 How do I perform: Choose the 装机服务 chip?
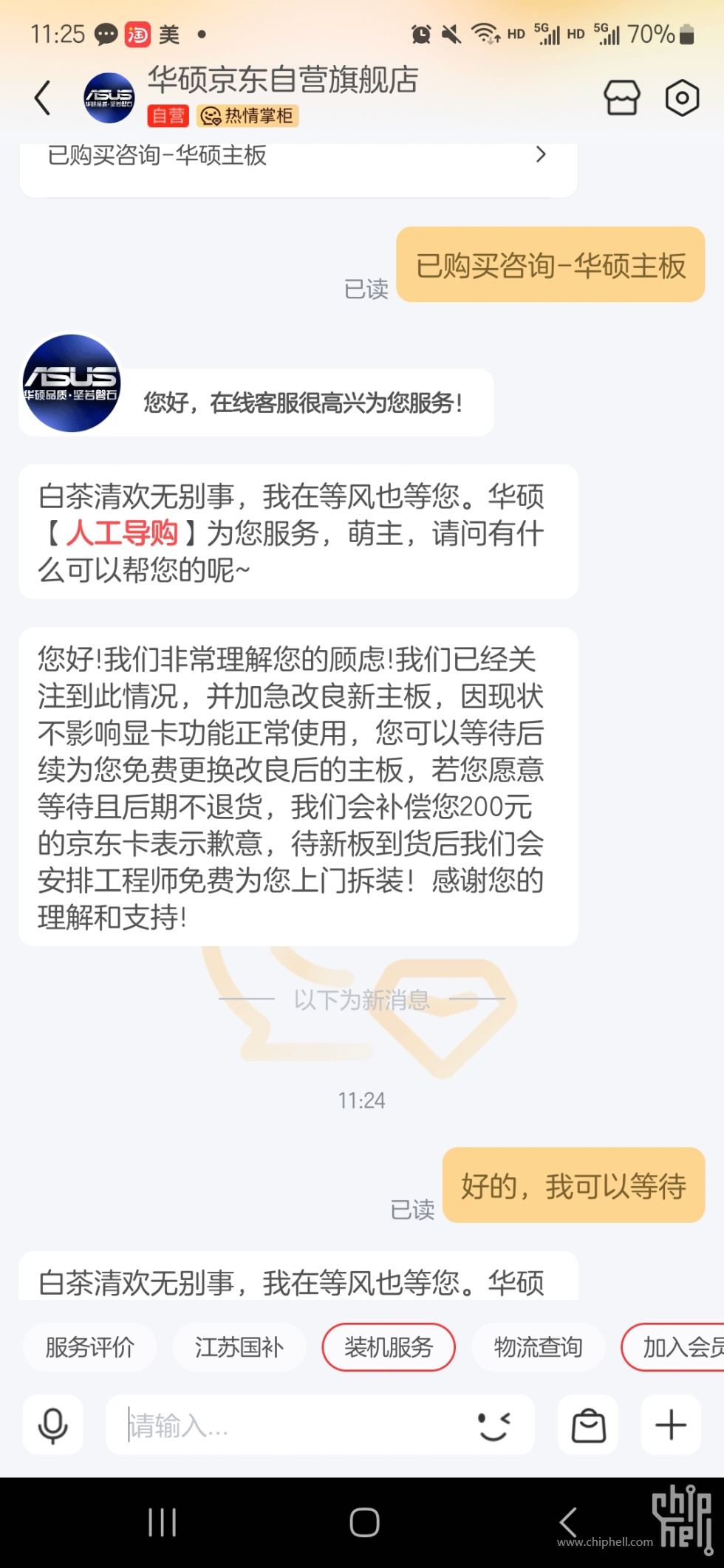(x=389, y=1347)
